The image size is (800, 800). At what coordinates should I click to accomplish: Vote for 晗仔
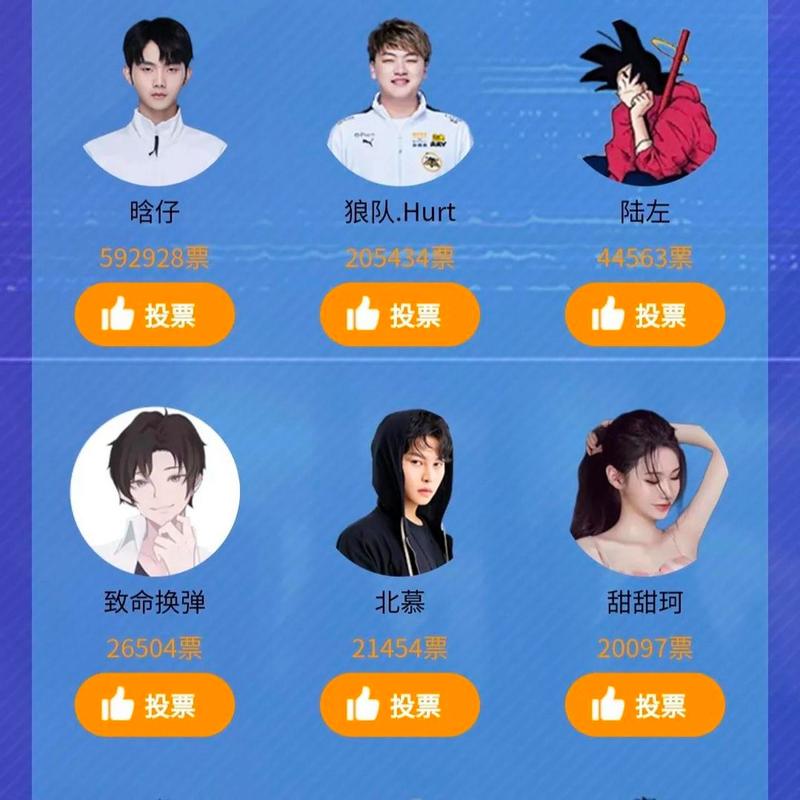tap(155, 315)
